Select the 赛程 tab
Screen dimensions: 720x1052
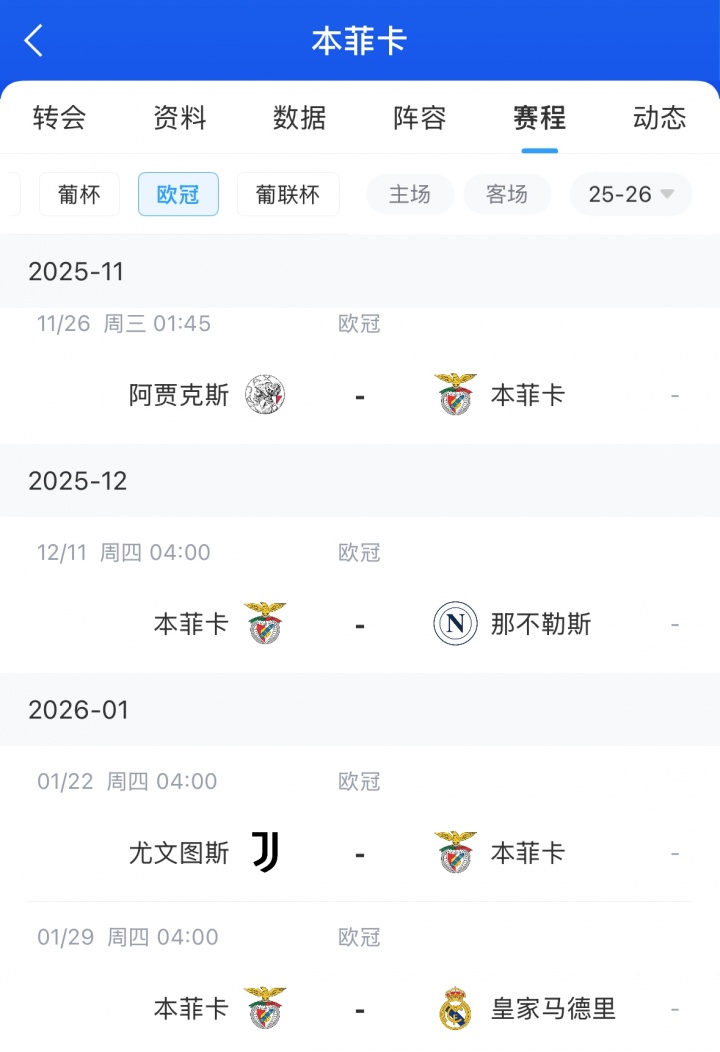pyautogui.click(x=540, y=118)
